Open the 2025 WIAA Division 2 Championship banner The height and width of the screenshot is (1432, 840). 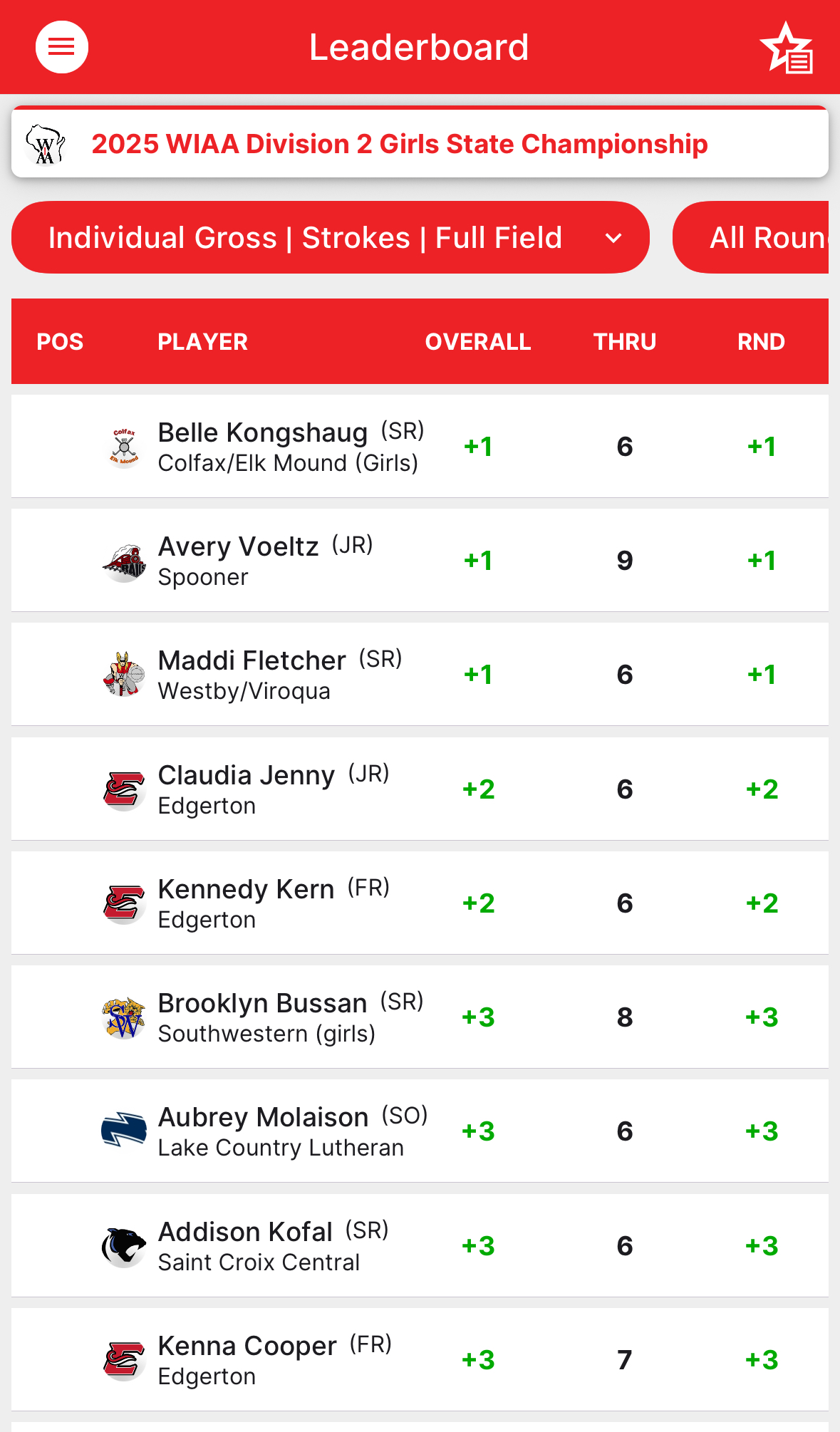pos(420,143)
